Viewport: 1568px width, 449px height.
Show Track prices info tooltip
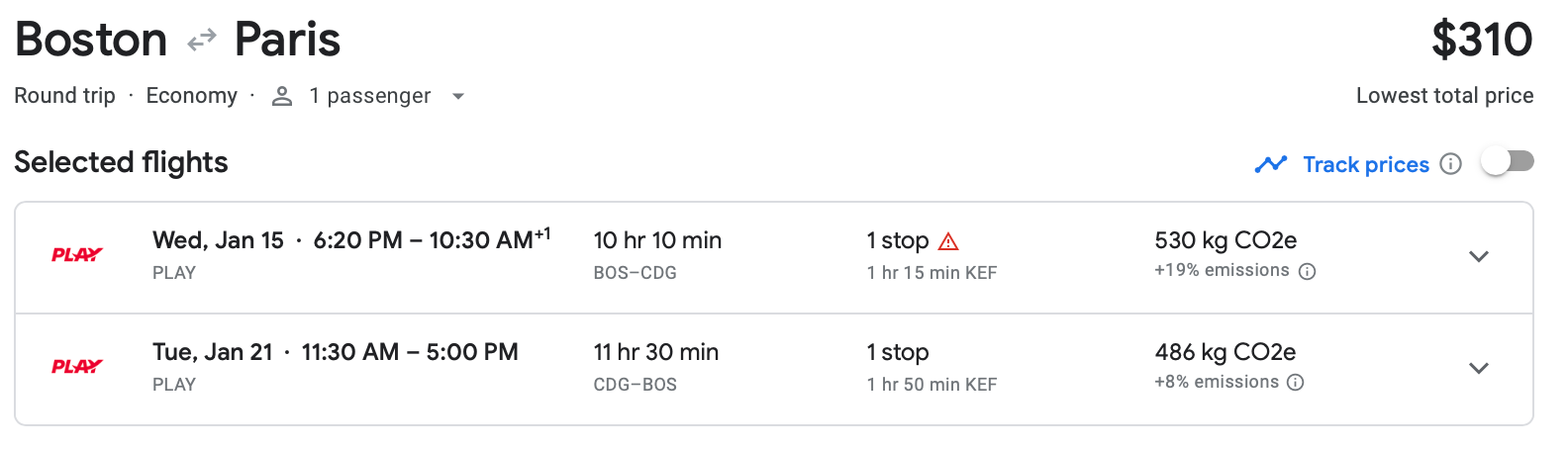pos(1450,164)
